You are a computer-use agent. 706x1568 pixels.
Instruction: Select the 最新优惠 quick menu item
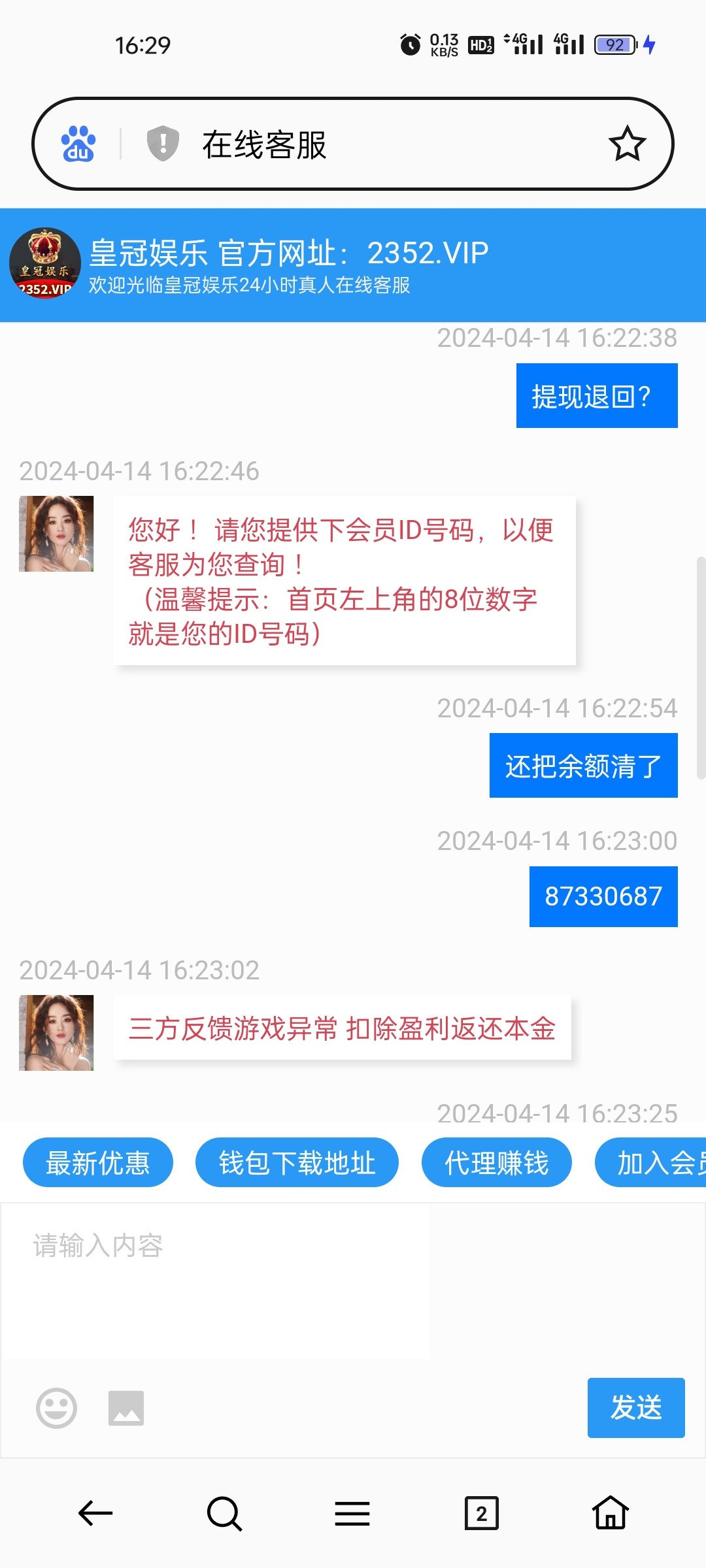coord(97,1162)
